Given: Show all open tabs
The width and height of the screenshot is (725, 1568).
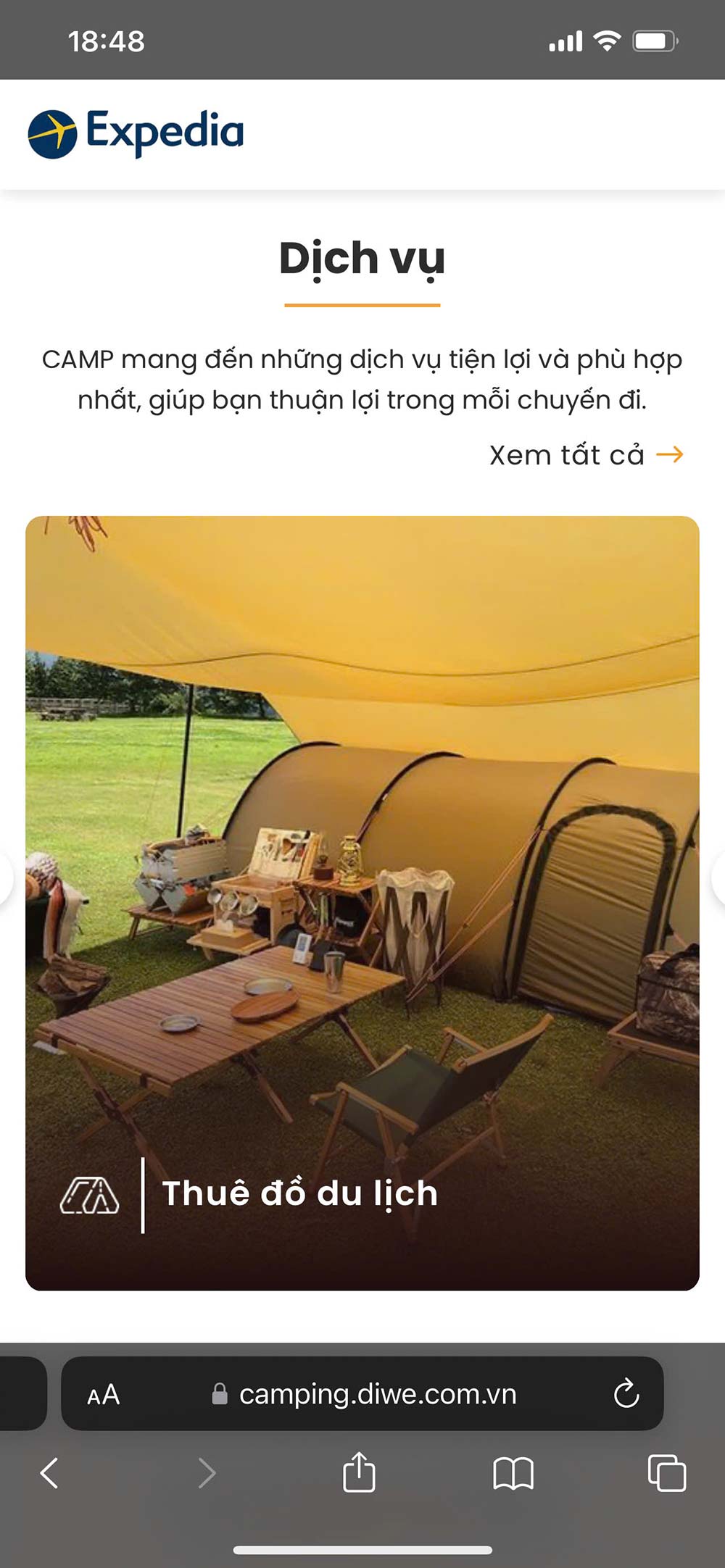Looking at the screenshot, I should click(x=666, y=1473).
